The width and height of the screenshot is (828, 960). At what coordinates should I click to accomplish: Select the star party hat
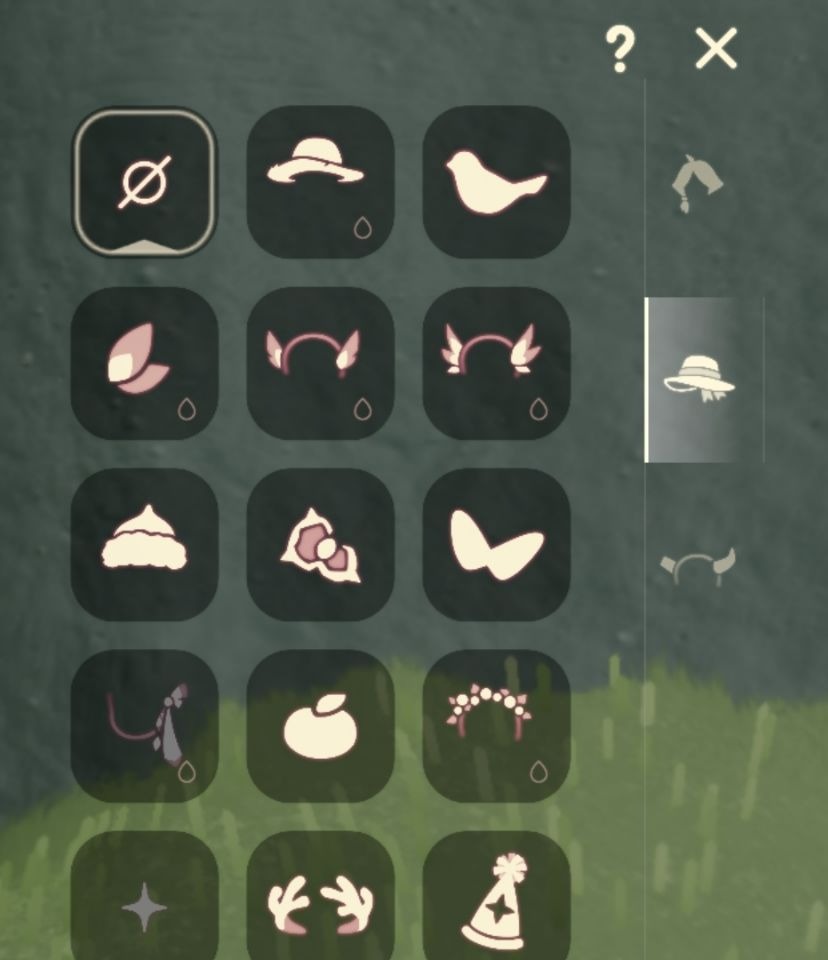pyautogui.click(x=496, y=900)
